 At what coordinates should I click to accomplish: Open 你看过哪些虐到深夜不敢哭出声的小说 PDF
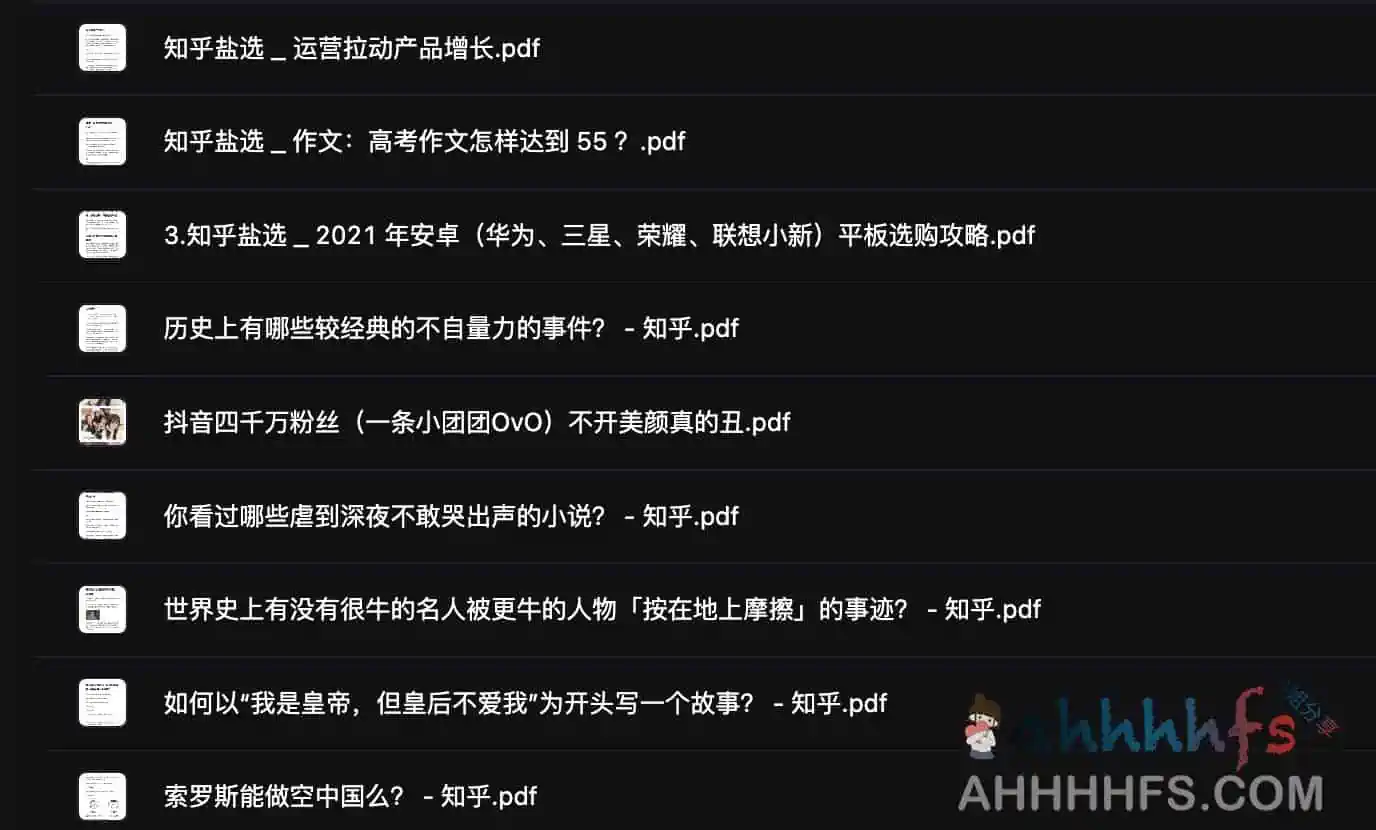coord(450,516)
